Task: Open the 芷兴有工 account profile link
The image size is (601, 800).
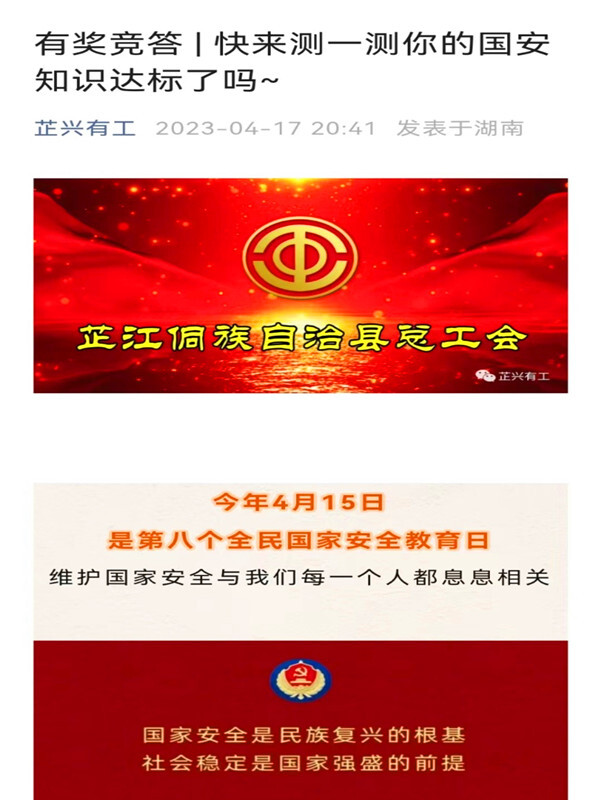Action: pos(85,129)
